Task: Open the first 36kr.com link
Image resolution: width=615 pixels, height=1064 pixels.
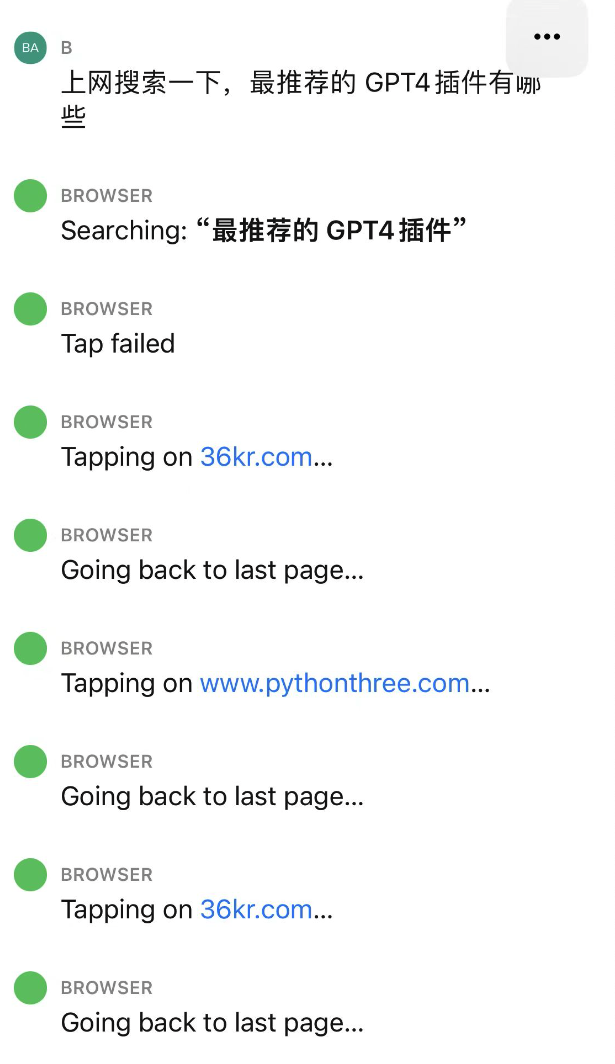Action: tap(256, 458)
